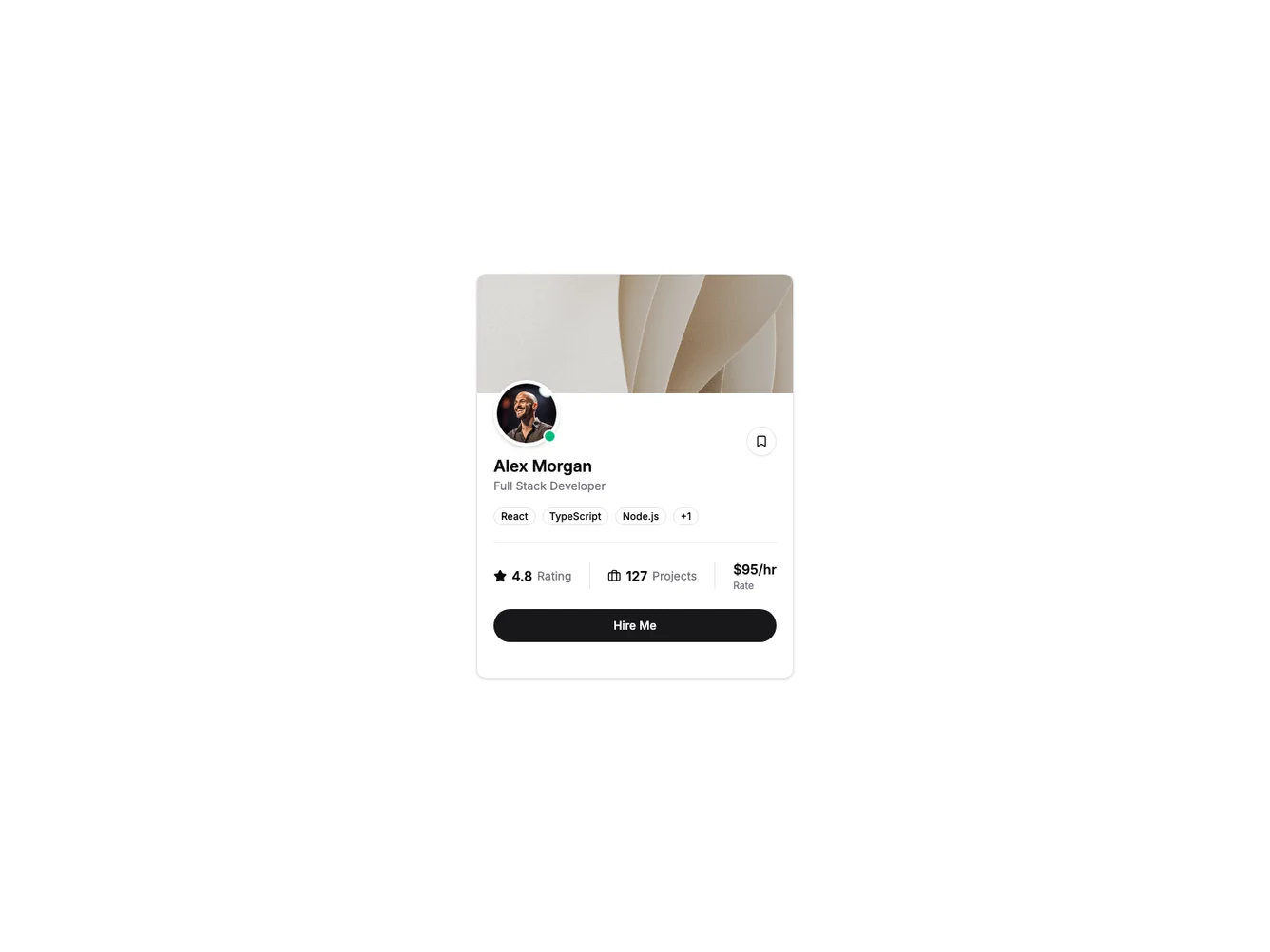
Task: Select the React skill chip
Action: pyautogui.click(x=514, y=516)
